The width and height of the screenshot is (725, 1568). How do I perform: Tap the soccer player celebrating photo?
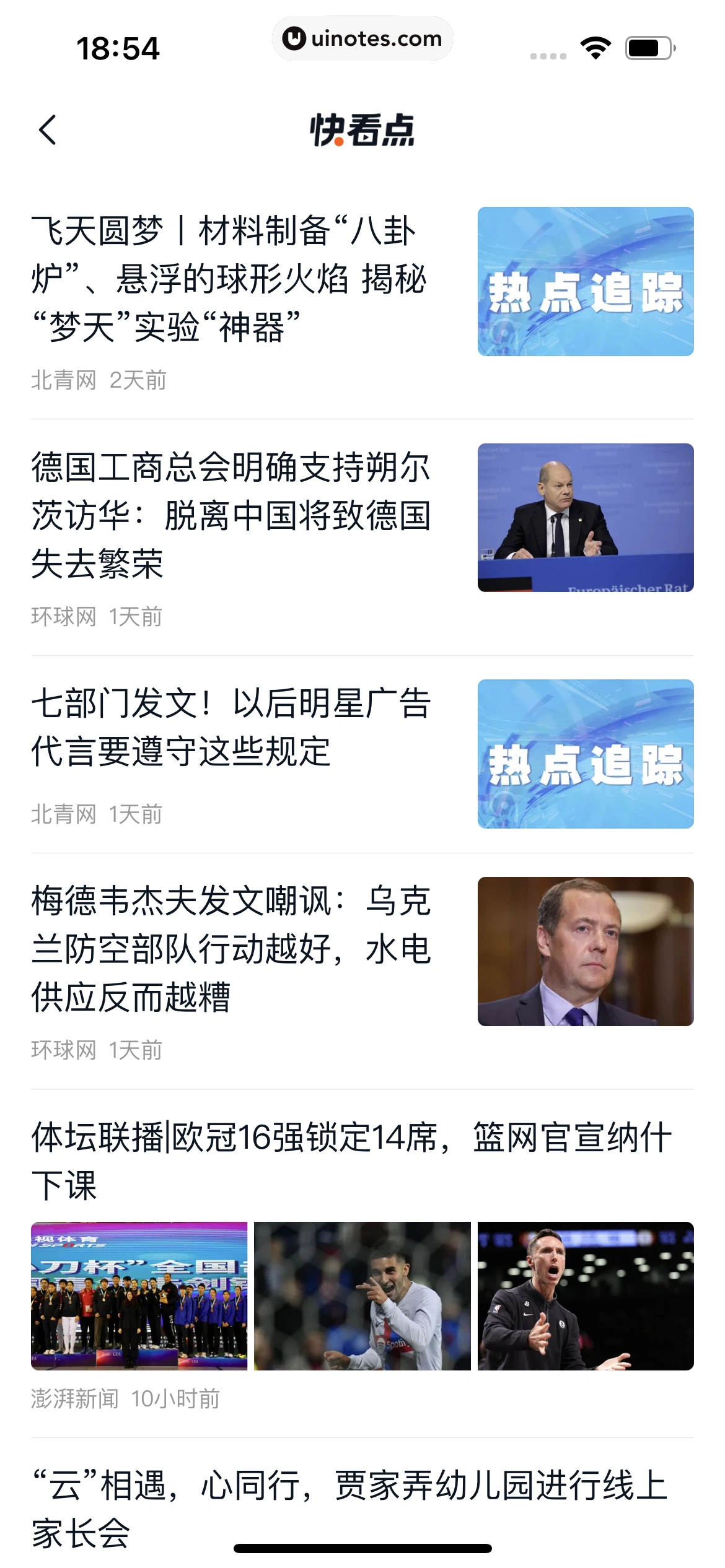(362, 1296)
